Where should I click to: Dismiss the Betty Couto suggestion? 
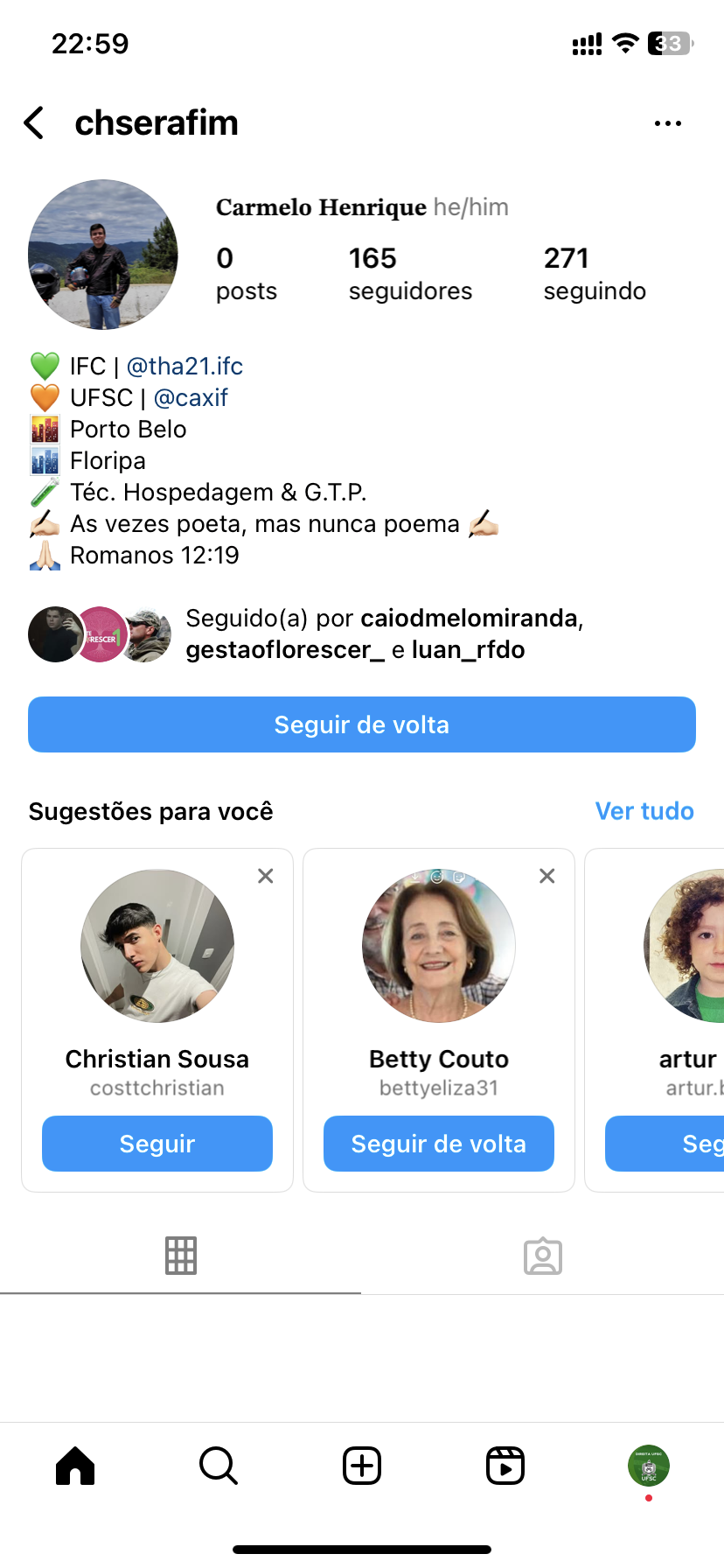point(547,876)
